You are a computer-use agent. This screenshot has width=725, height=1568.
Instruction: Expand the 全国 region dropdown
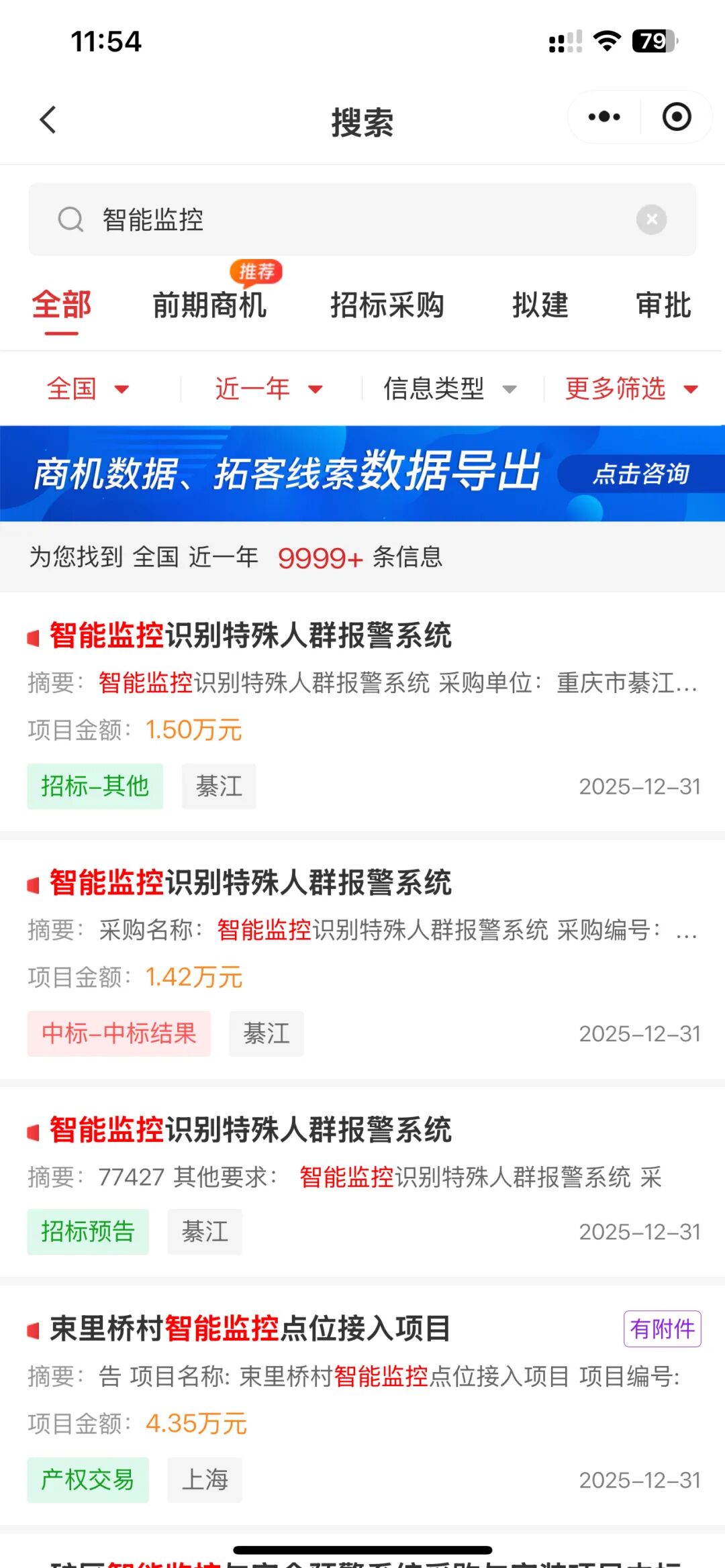(87, 388)
